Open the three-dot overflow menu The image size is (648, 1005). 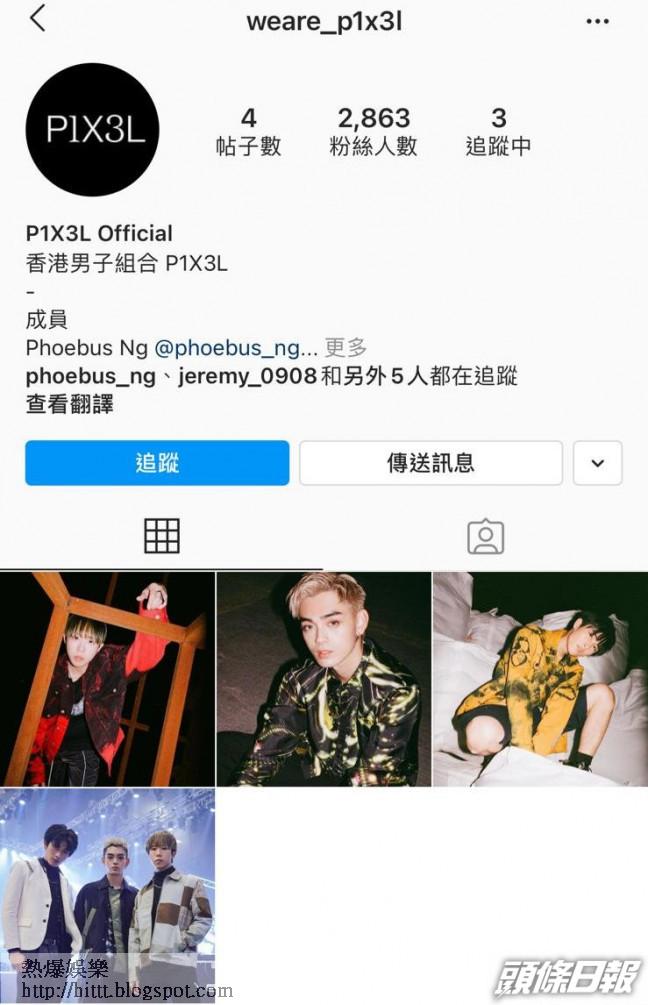click(598, 21)
